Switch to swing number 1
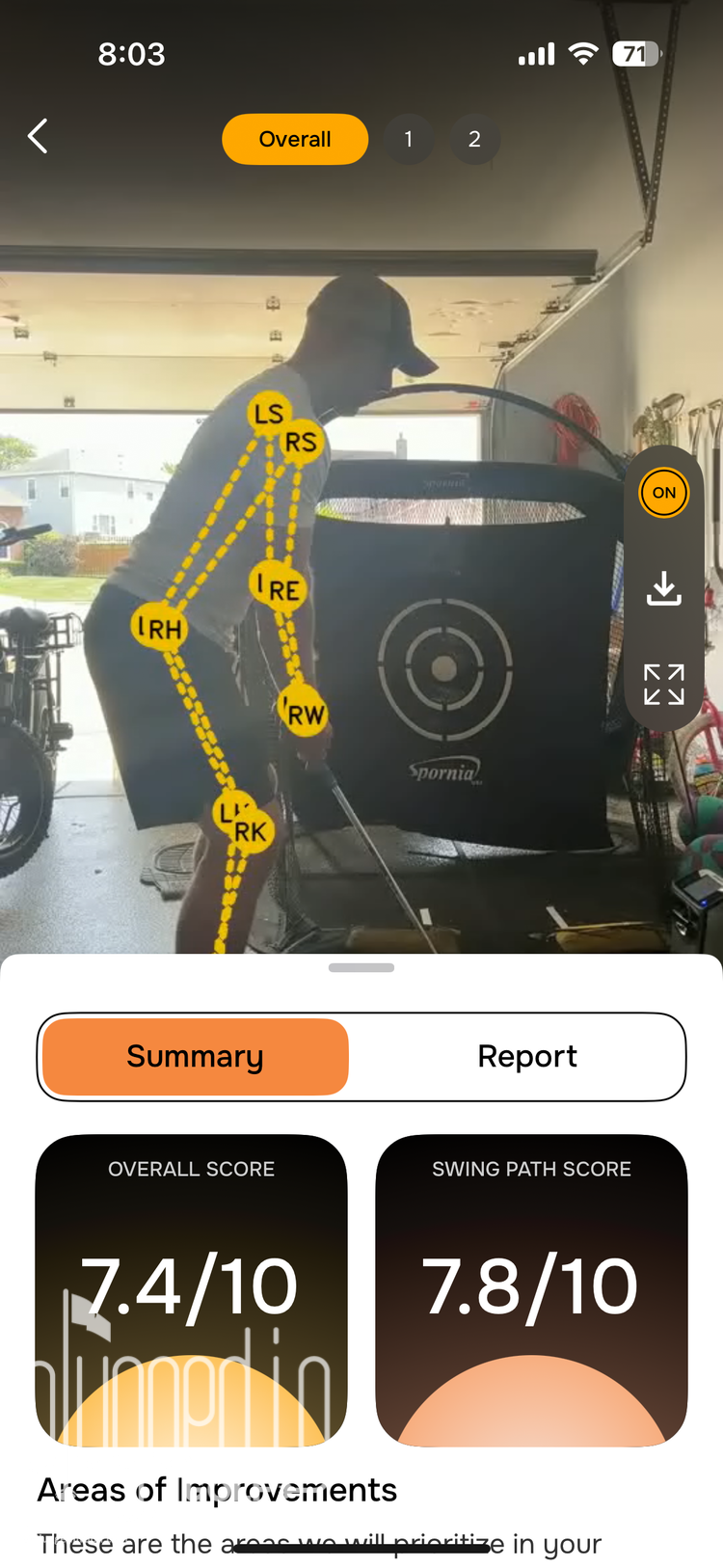 pos(409,140)
